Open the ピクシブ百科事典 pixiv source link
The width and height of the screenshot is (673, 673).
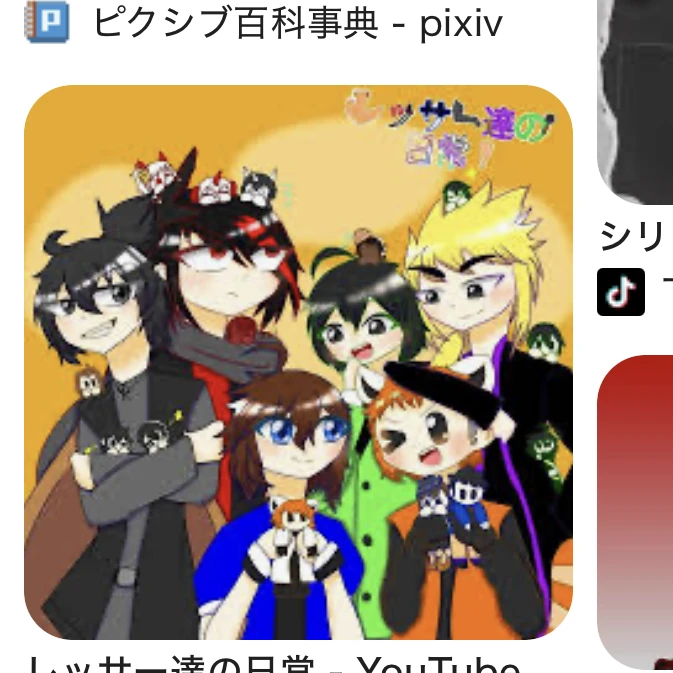[296, 23]
